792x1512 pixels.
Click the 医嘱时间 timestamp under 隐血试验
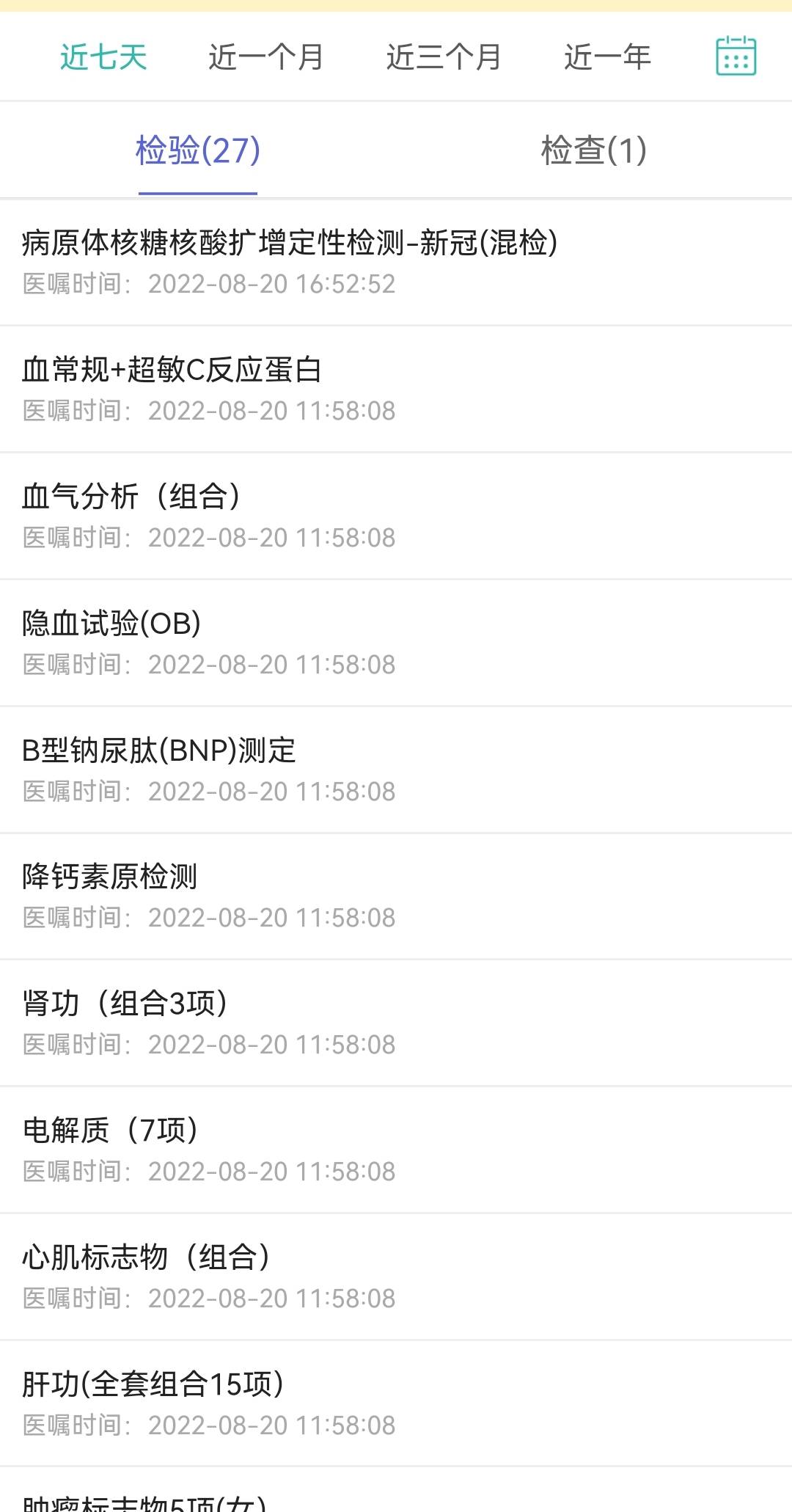pyautogui.click(x=208, y=664)
